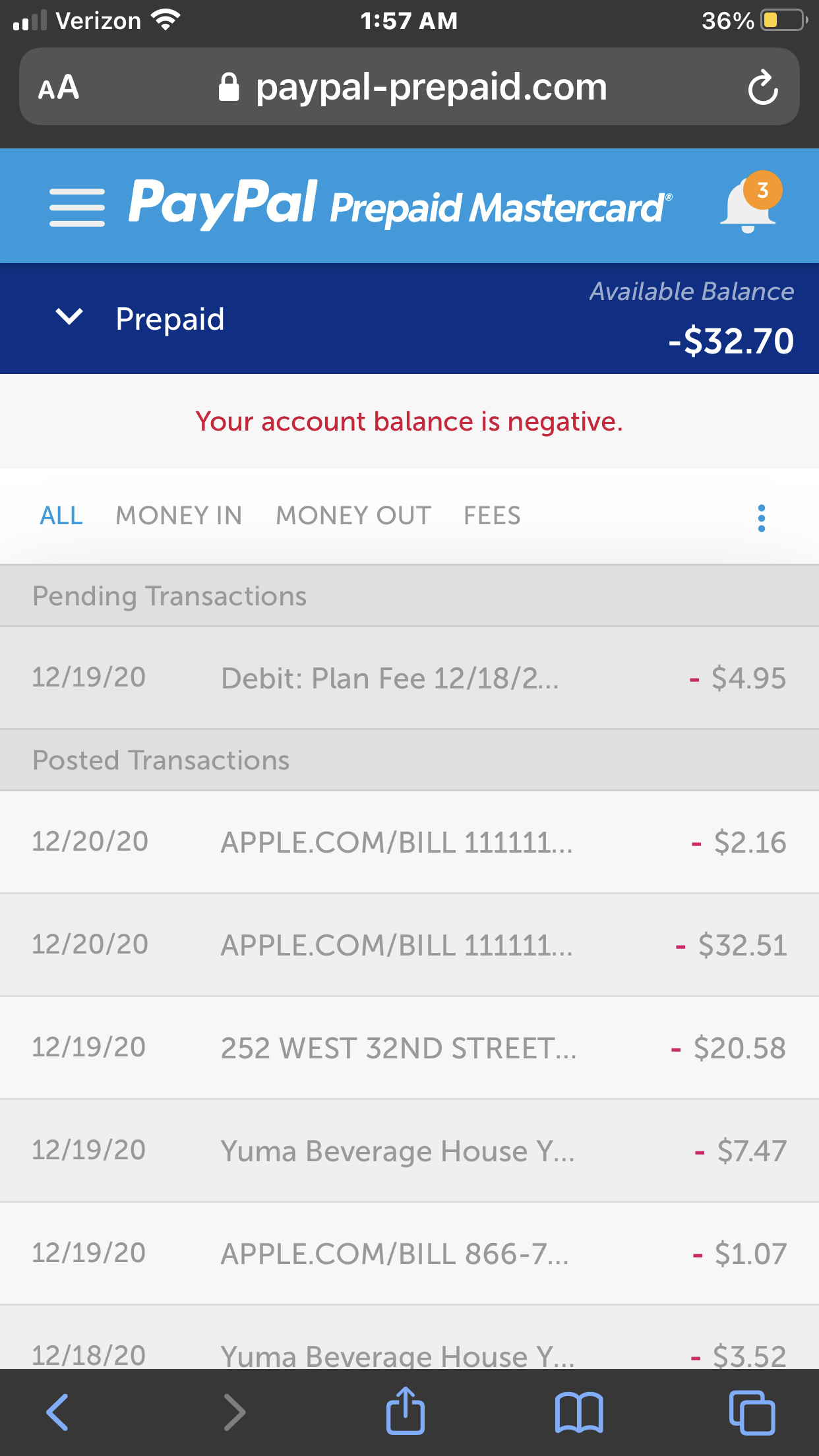Go back to the previous page
Image resolution: width=819 pixels, height=1456 pixels.
point(57,1412)
